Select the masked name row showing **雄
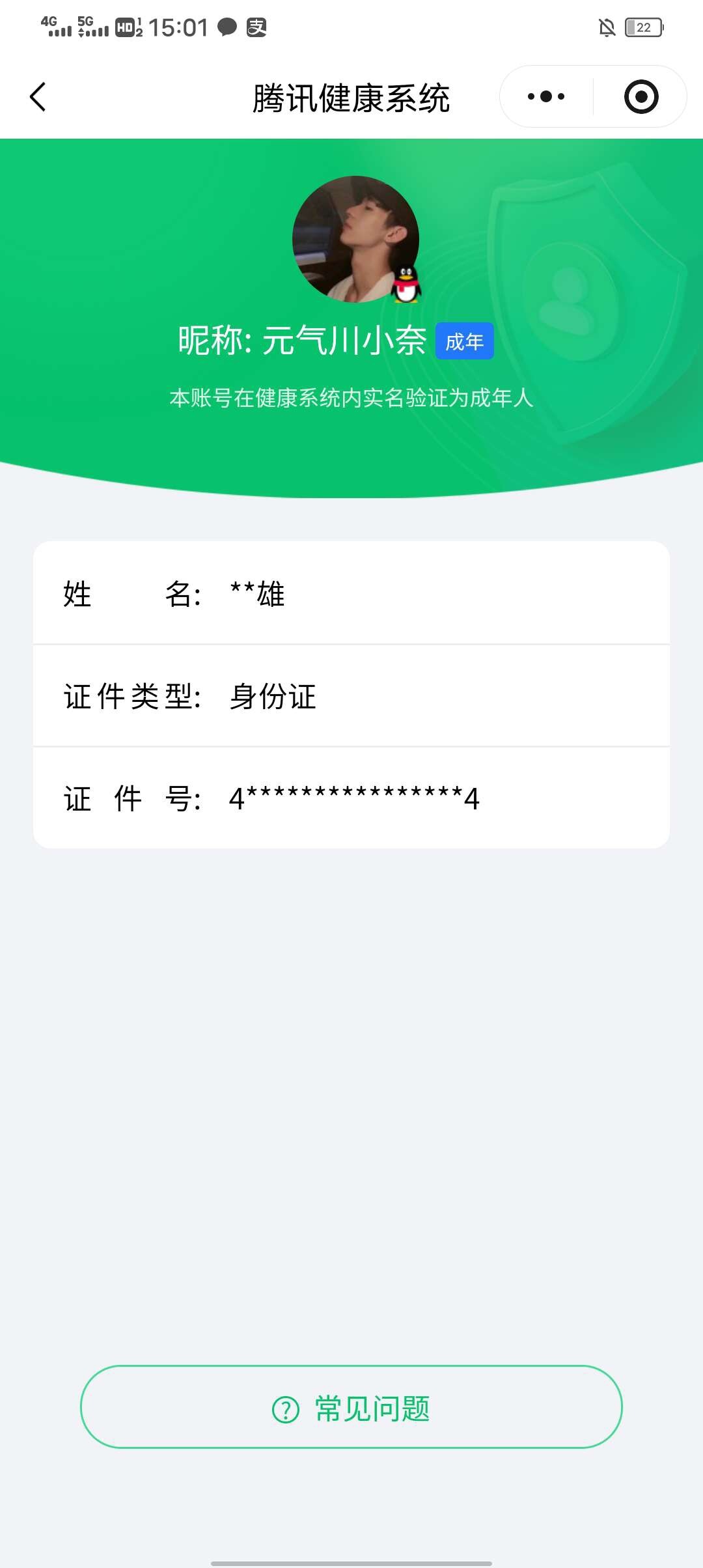703x1568 pixels. pyautogui.click(x=351, y=594)
